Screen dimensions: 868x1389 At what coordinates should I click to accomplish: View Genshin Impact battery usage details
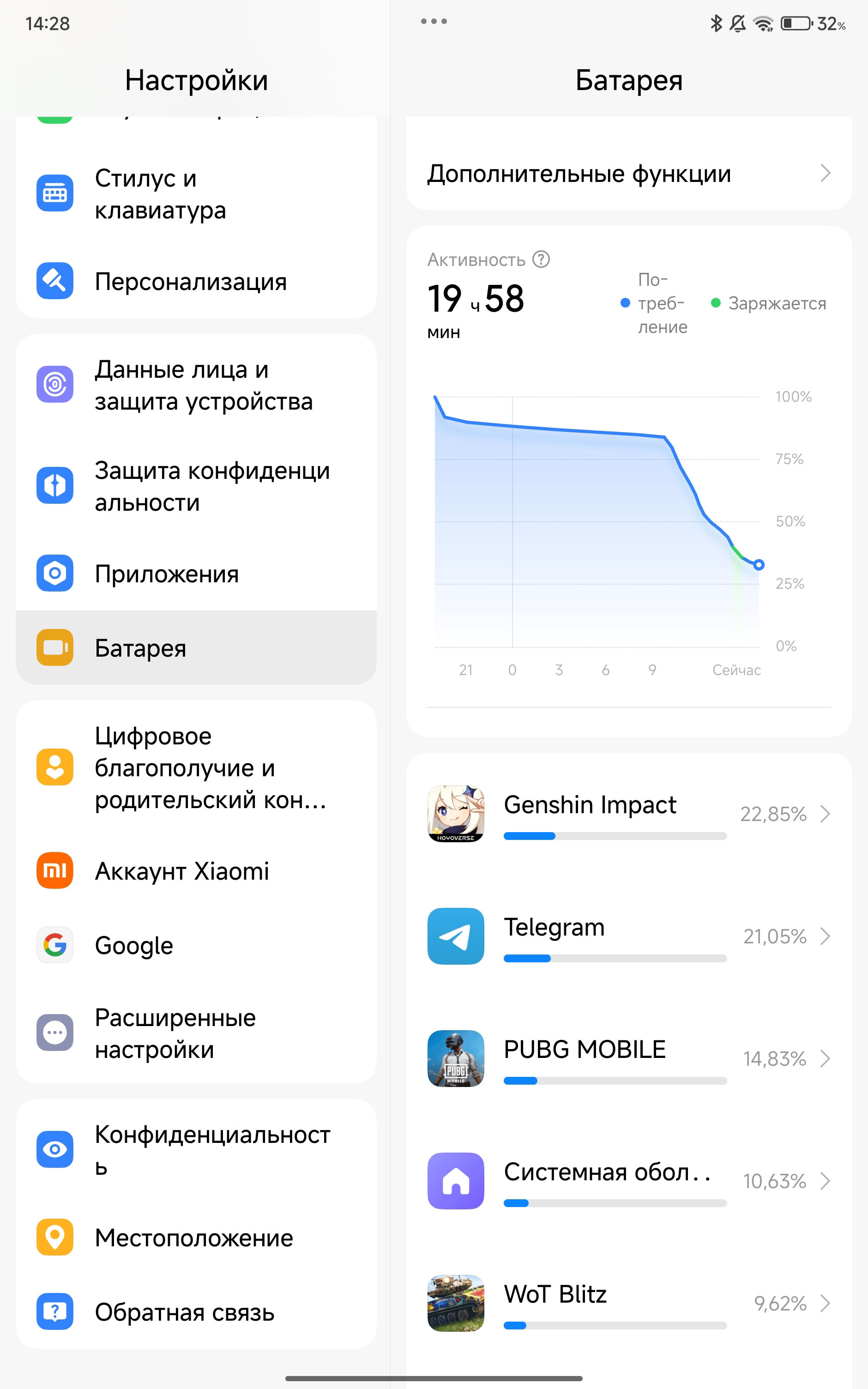629,814
